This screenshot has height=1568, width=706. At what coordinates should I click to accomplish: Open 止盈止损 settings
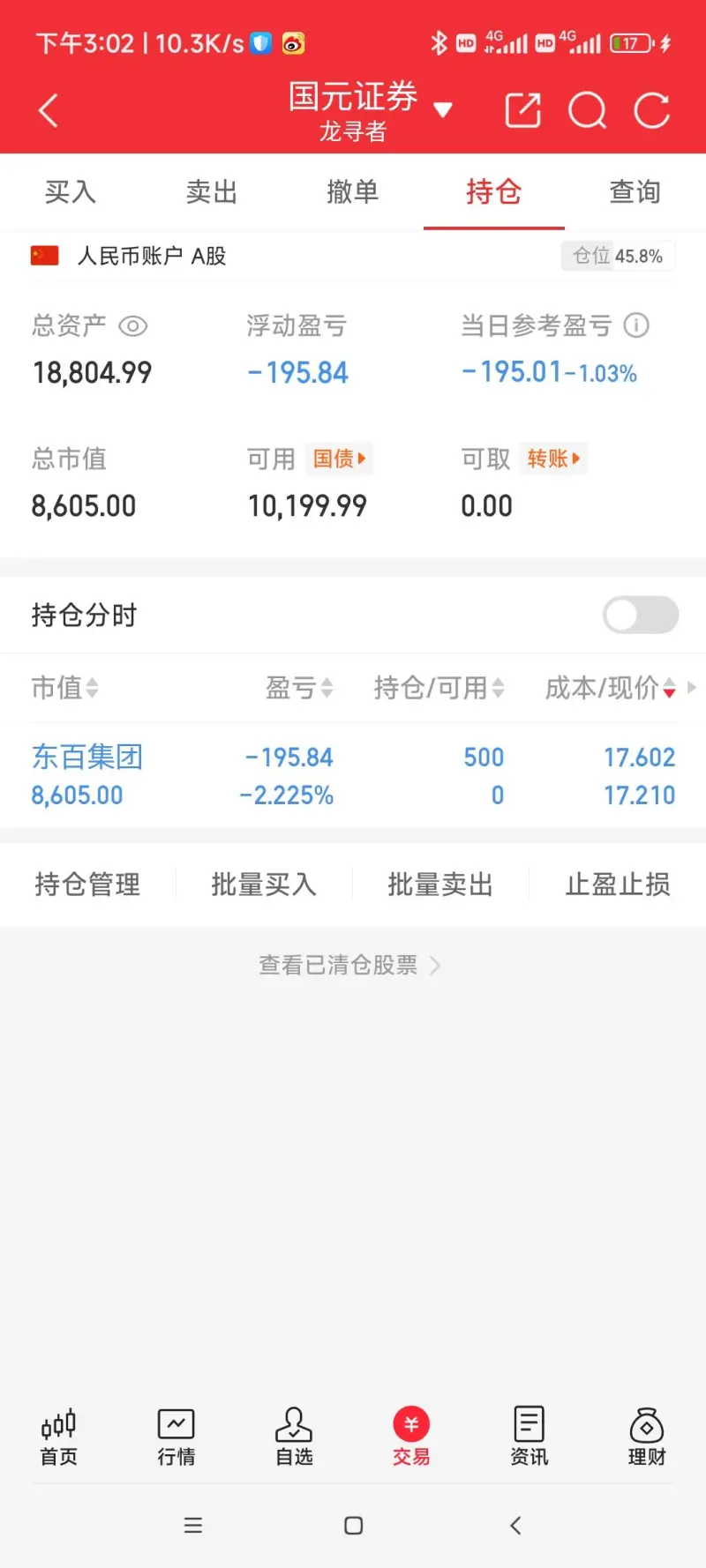618,885
